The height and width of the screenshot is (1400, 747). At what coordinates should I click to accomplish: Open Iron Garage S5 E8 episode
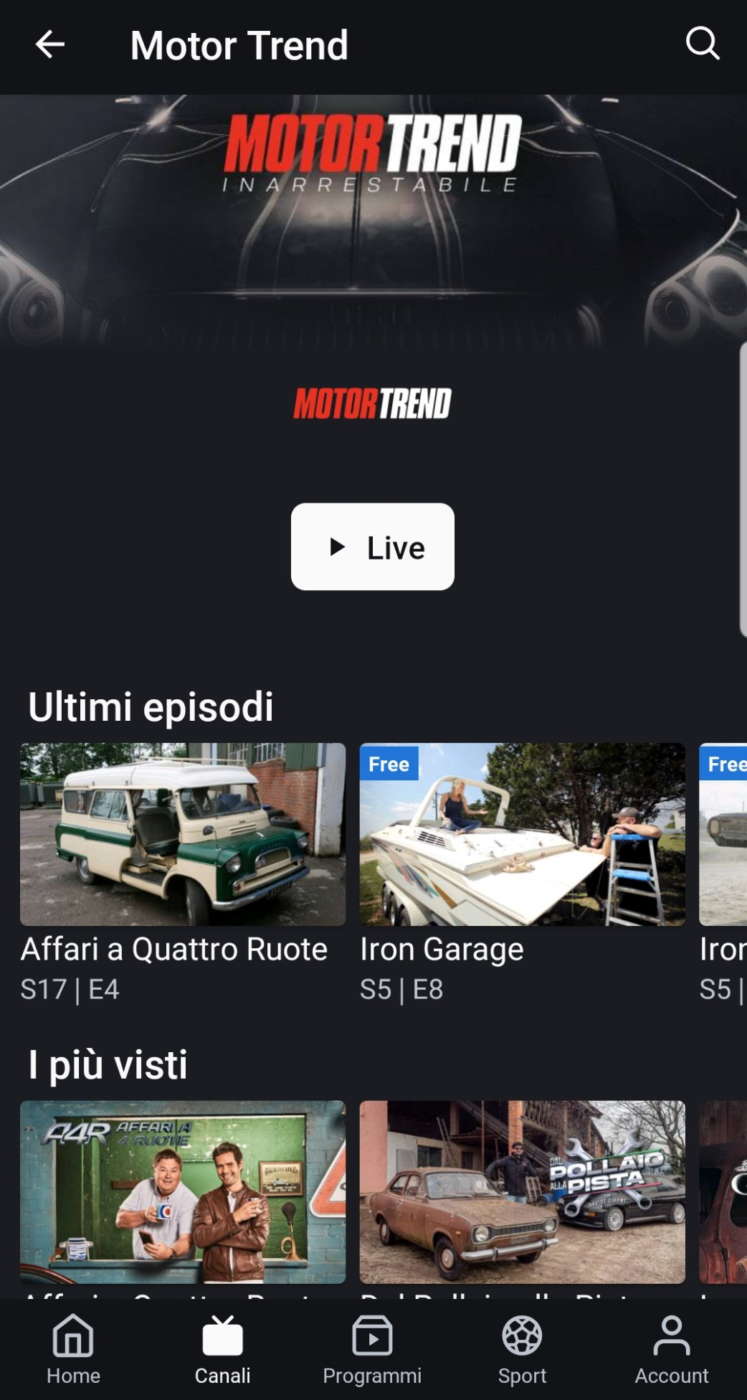522,834
